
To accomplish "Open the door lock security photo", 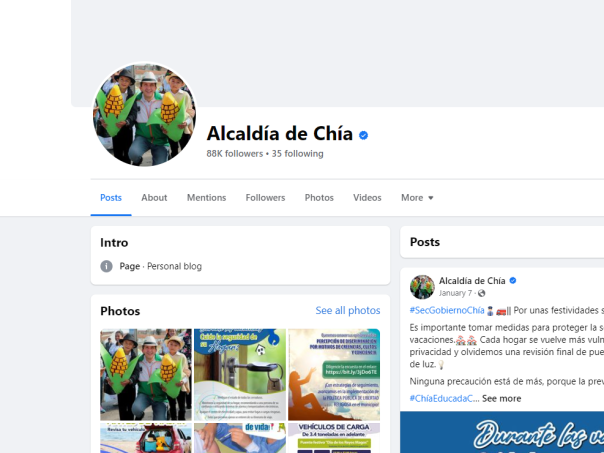I will coord(239,374).
